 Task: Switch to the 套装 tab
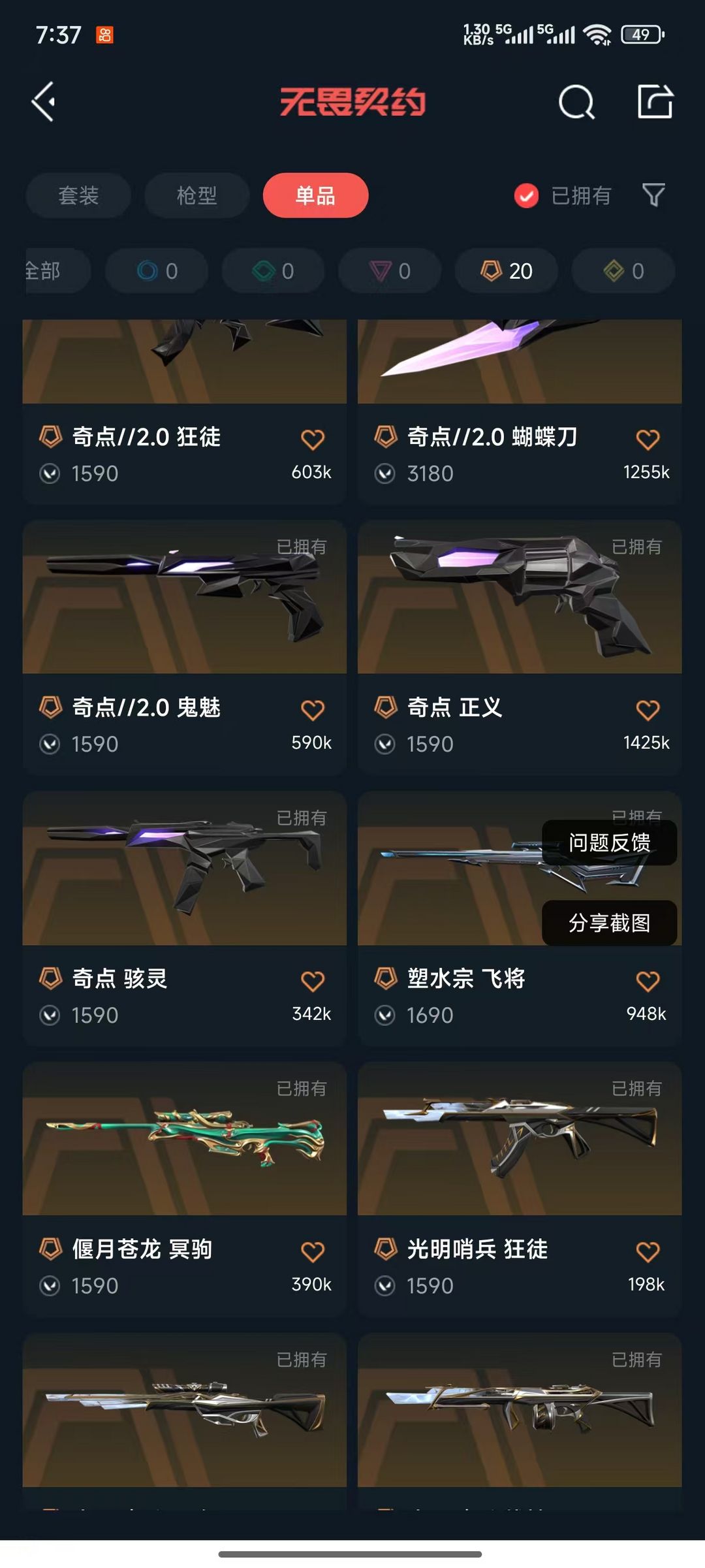(78, 195)
